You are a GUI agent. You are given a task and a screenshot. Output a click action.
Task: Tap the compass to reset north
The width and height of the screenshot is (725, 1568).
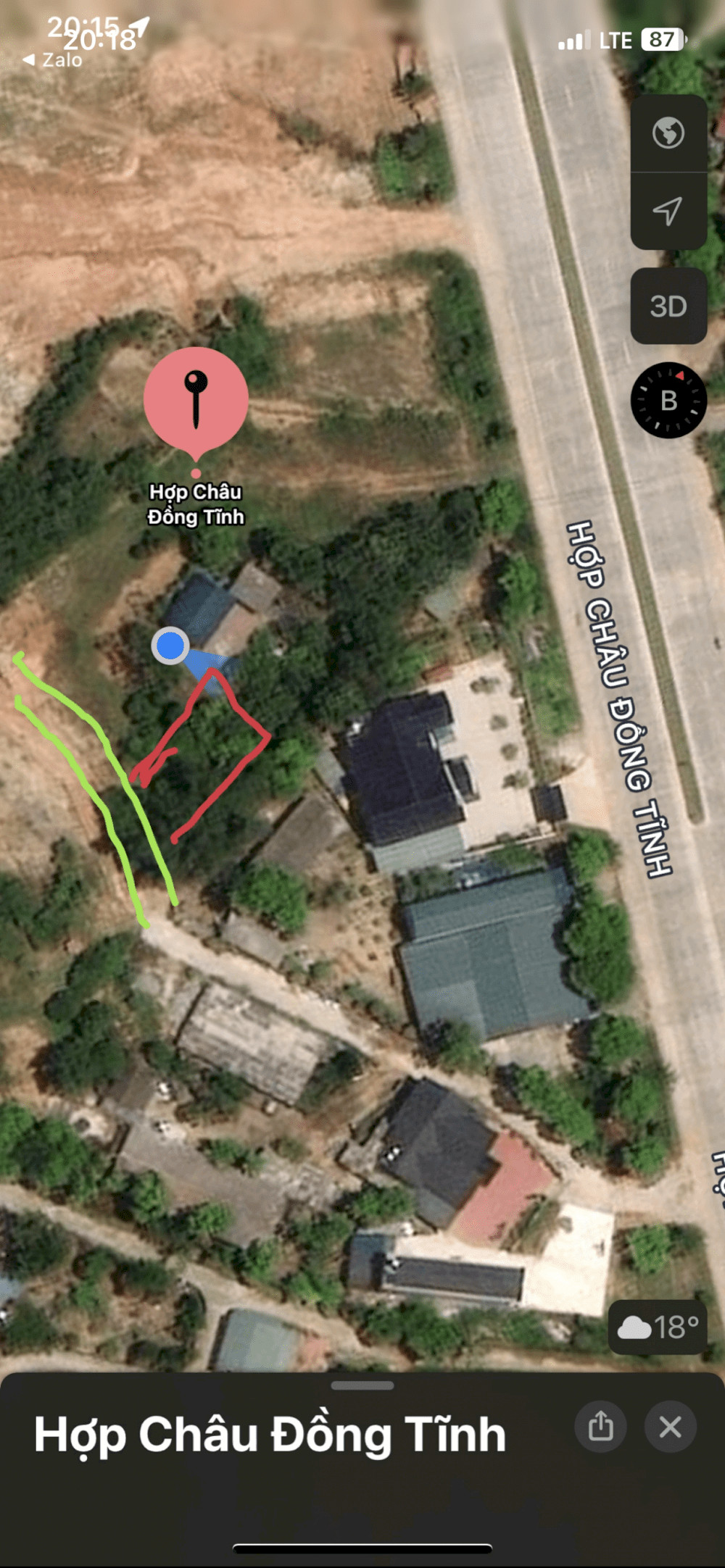click(x=668, y=400)
